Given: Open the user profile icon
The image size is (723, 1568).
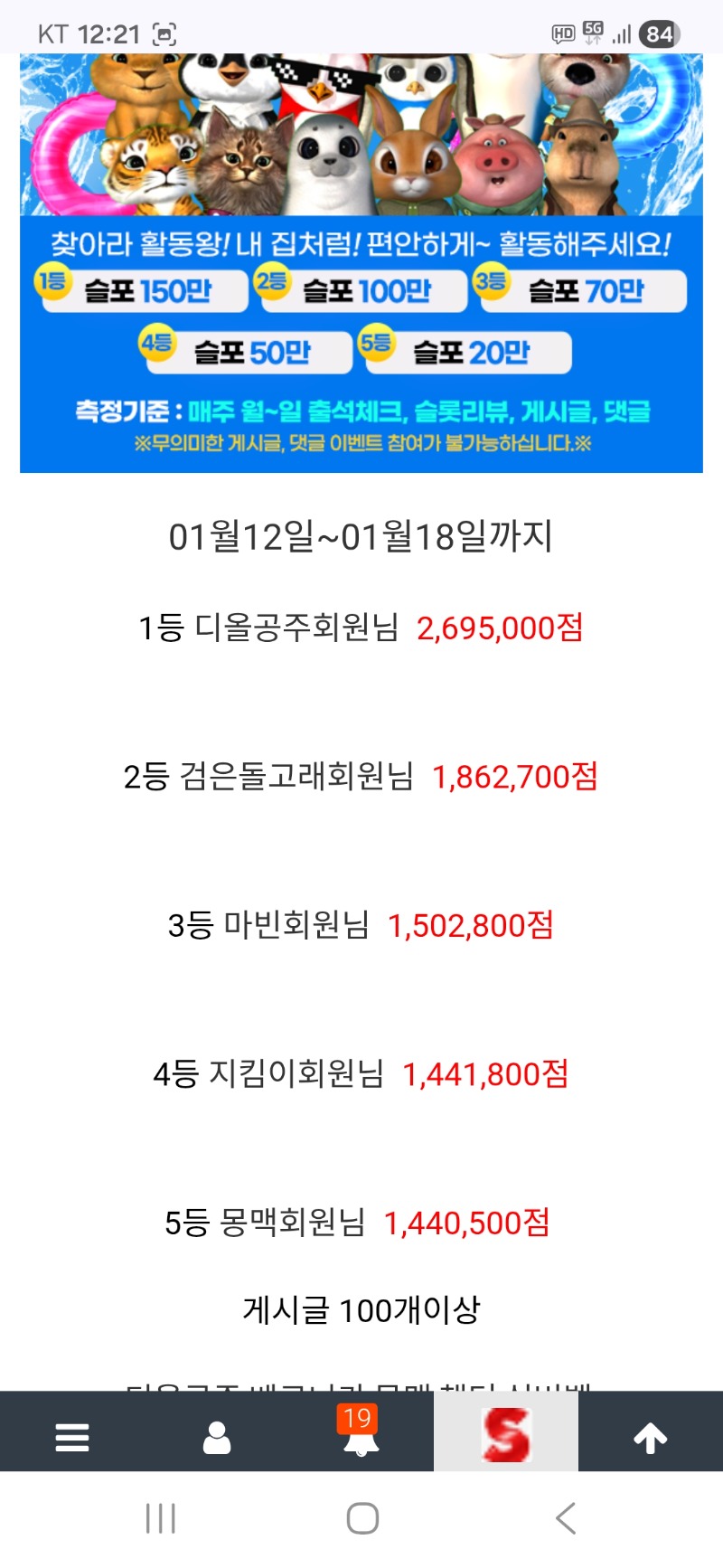Looking at the screenshot, I should (x=217, y=1436).
